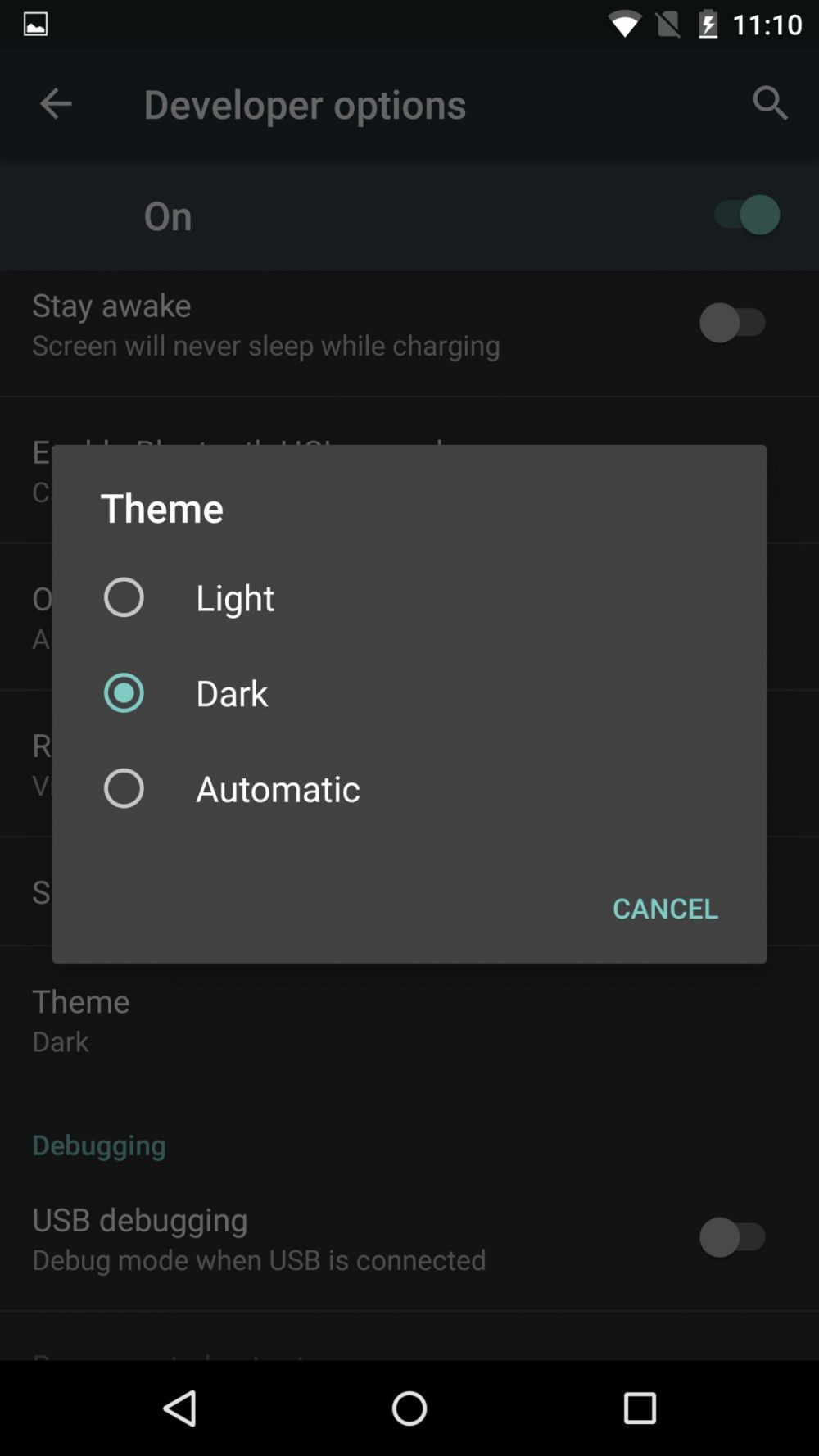The width and height of the screenshot is (819, 1456).
Task: Select the Light theme option
Action: click(x=409, y=597)
